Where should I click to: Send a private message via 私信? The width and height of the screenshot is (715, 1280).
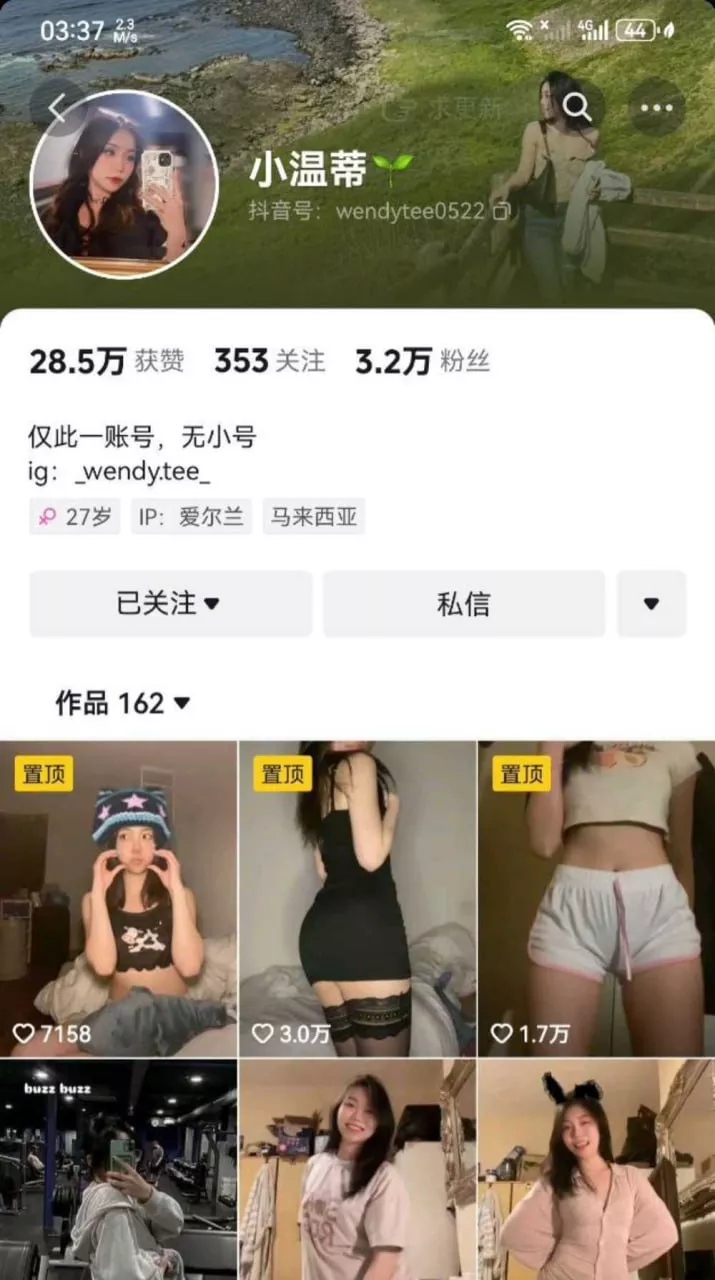pyautogui.click(x=463, y=604)
